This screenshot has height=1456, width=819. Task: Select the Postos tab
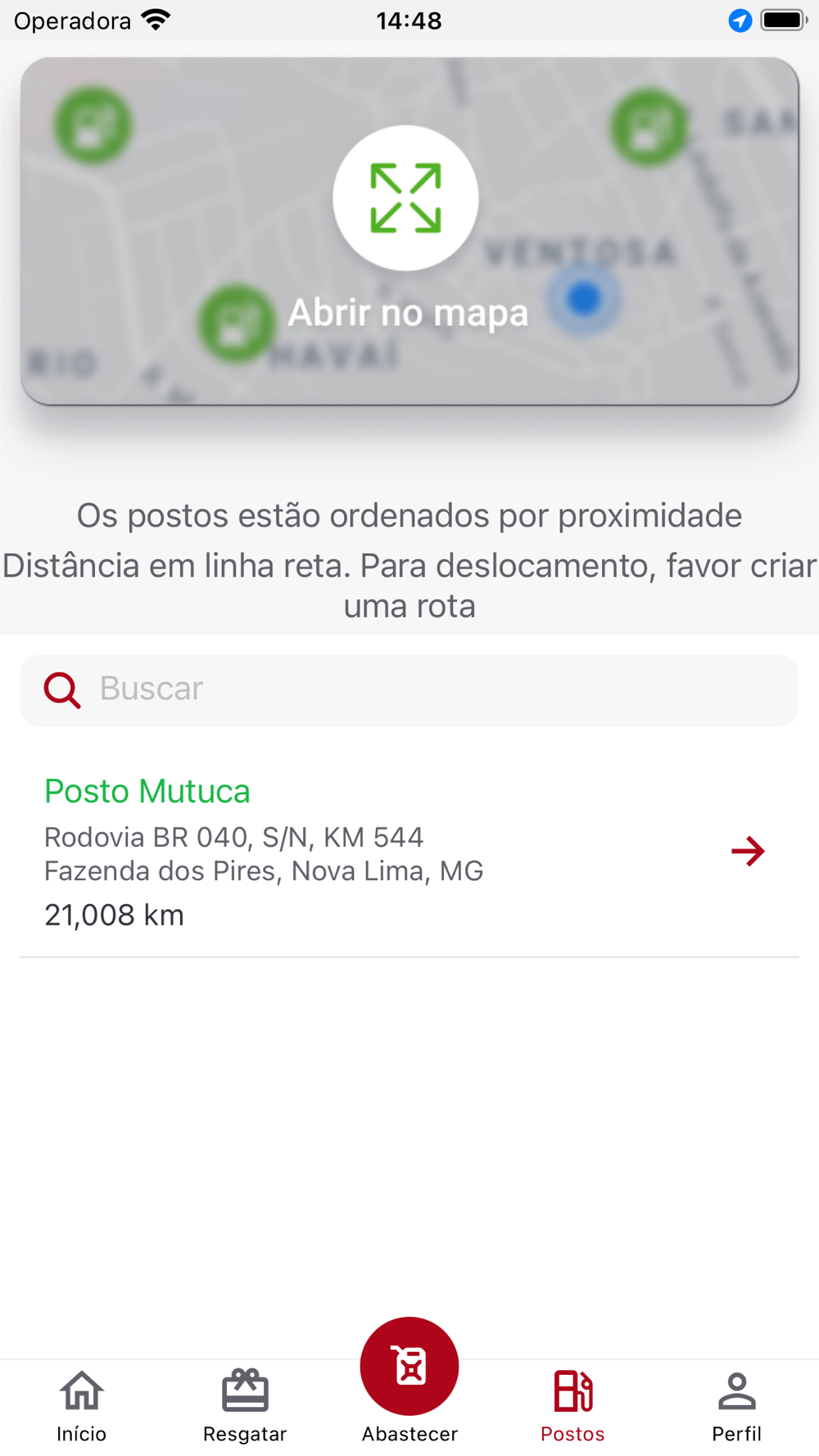[573, 1406]
